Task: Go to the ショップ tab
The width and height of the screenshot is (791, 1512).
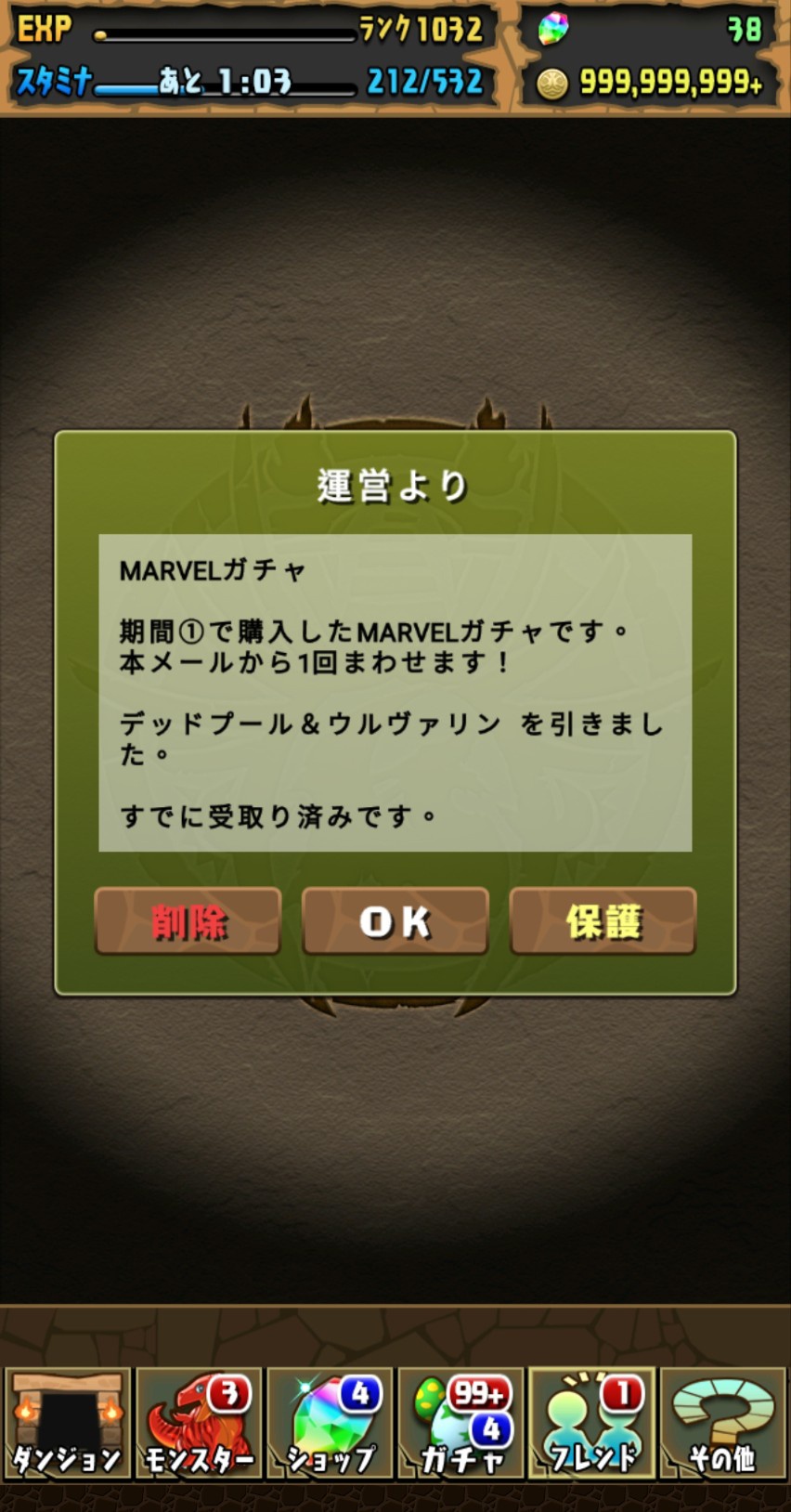Action: pos(331,1423)
